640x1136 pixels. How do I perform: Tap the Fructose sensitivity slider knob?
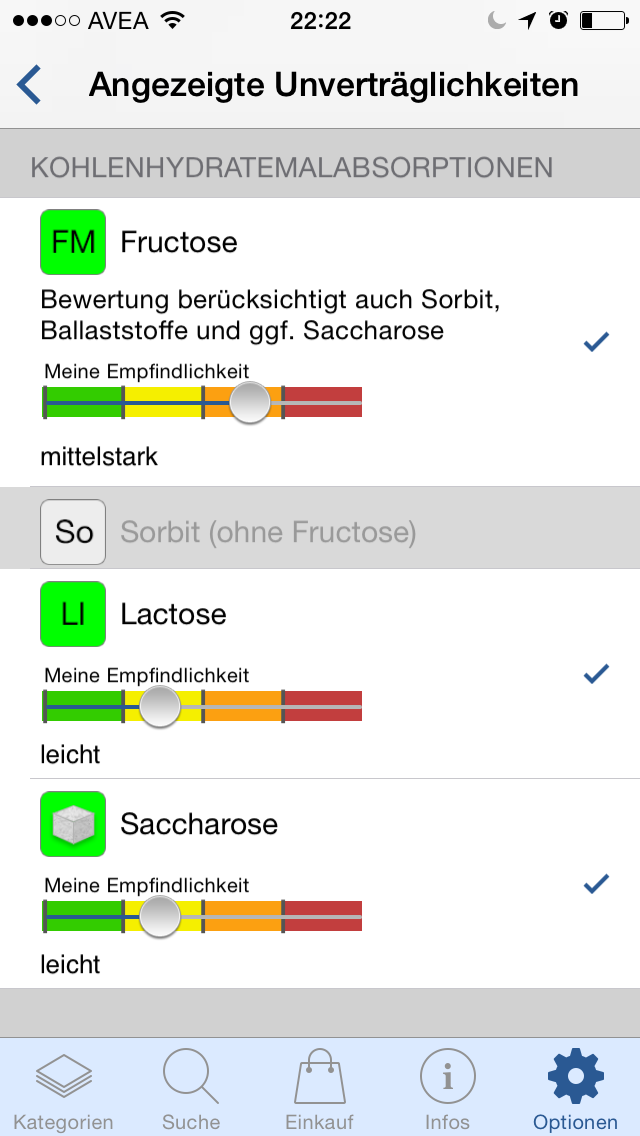(249, 403)
